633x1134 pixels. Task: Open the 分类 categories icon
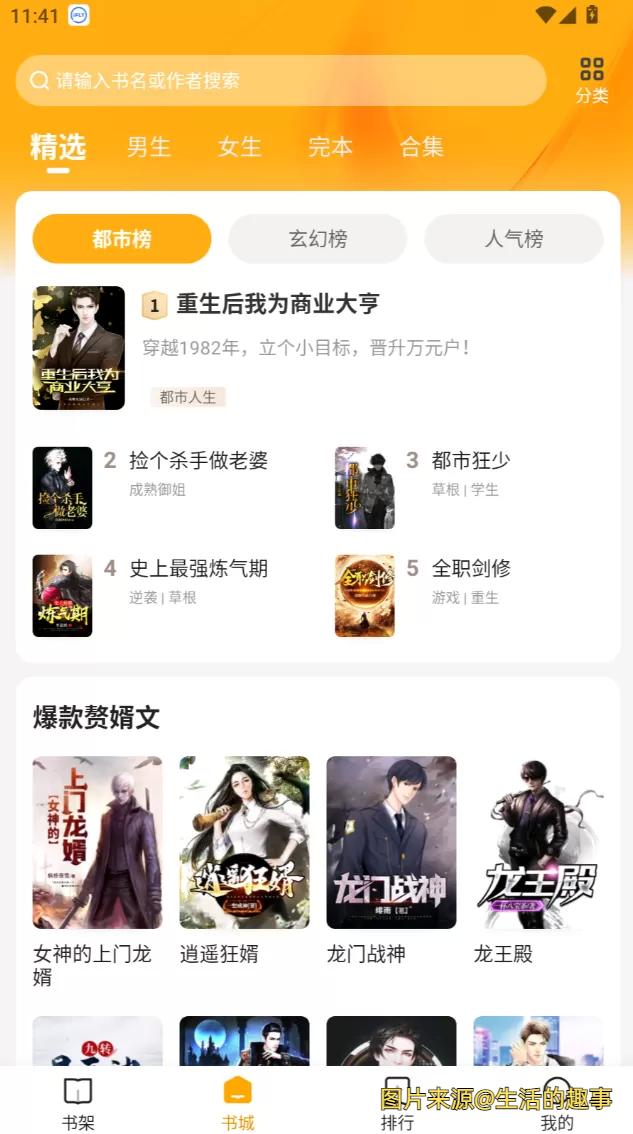tap(592, 80)
